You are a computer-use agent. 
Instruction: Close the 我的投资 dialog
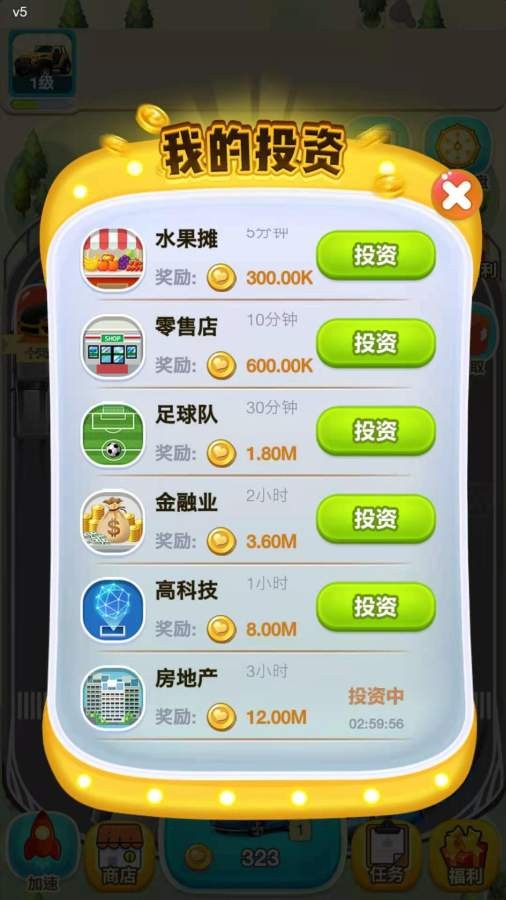pyautogui.click(x=457, y=195)
